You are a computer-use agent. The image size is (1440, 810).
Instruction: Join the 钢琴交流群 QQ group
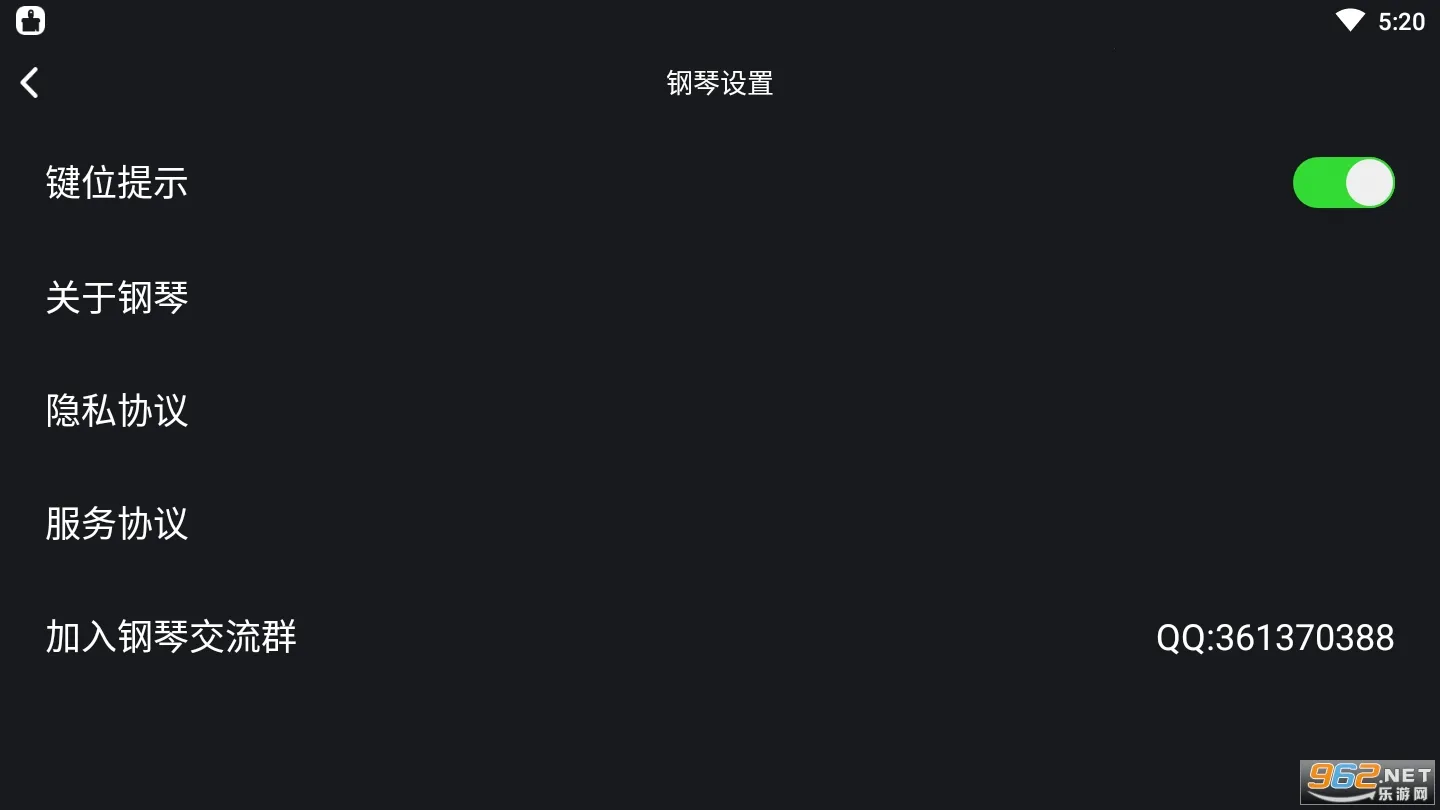pos(171,637)
